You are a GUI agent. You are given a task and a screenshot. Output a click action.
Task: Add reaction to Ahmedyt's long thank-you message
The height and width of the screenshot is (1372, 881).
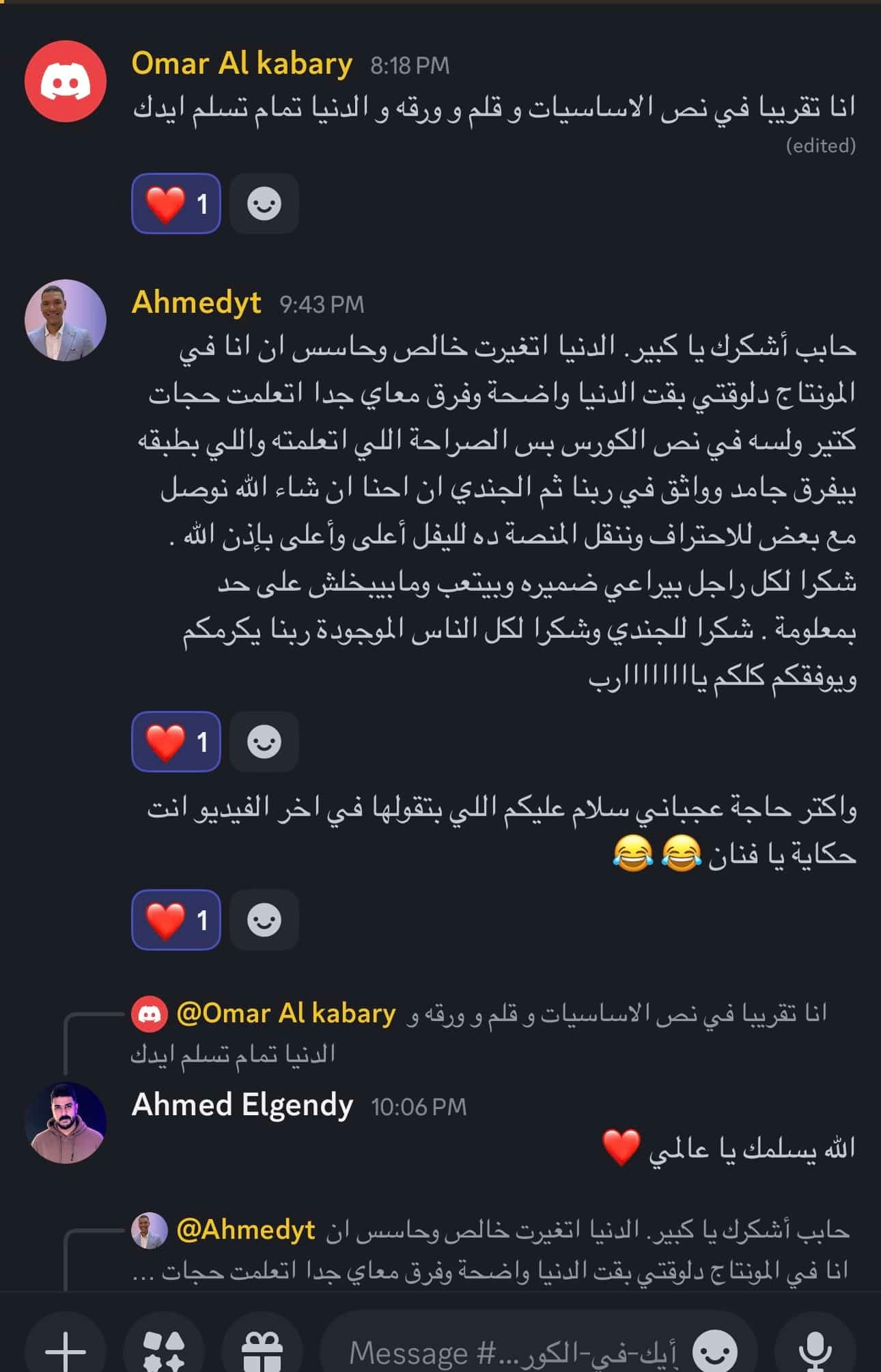[x=264, y=742]
